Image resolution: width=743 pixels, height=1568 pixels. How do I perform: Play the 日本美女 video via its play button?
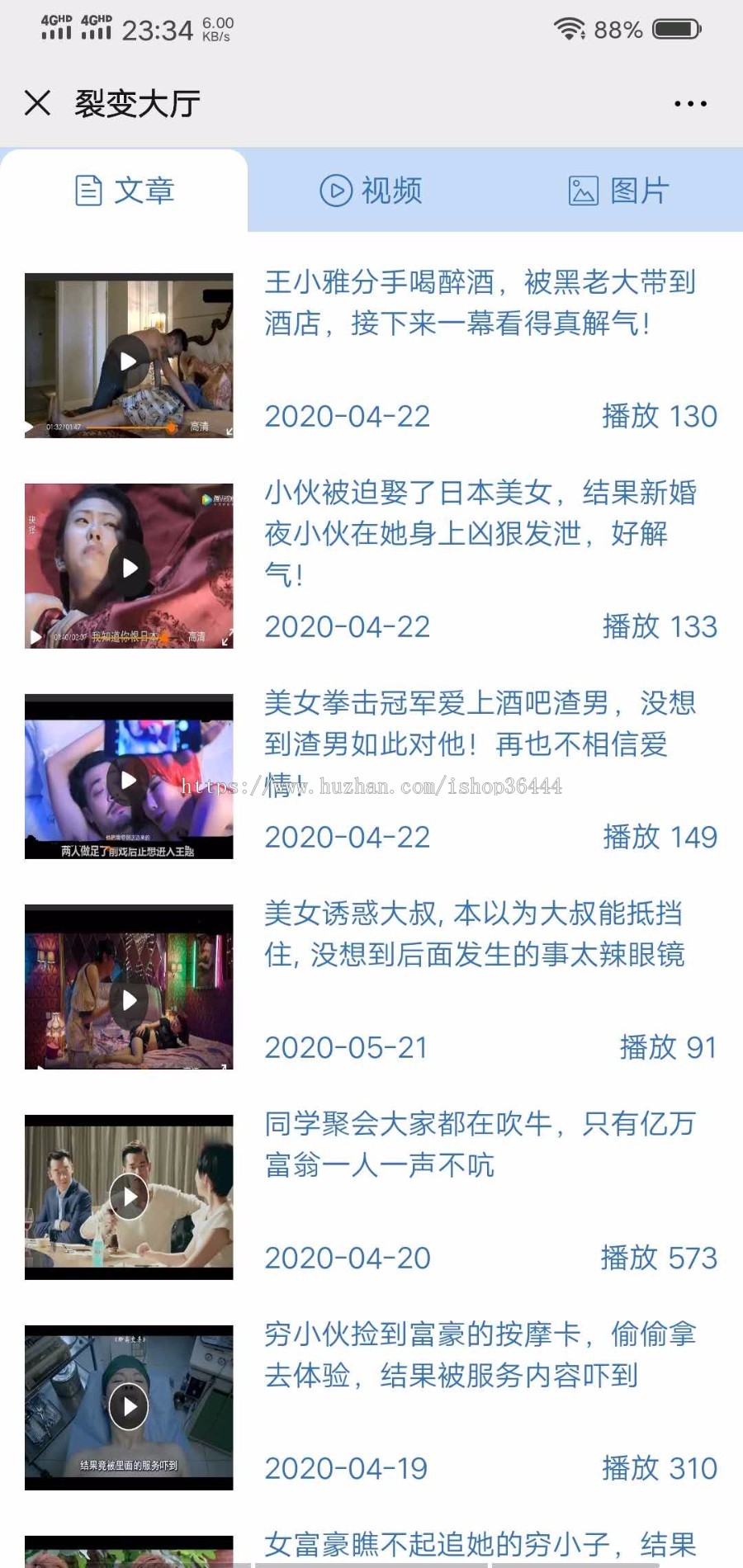[128, 567]
